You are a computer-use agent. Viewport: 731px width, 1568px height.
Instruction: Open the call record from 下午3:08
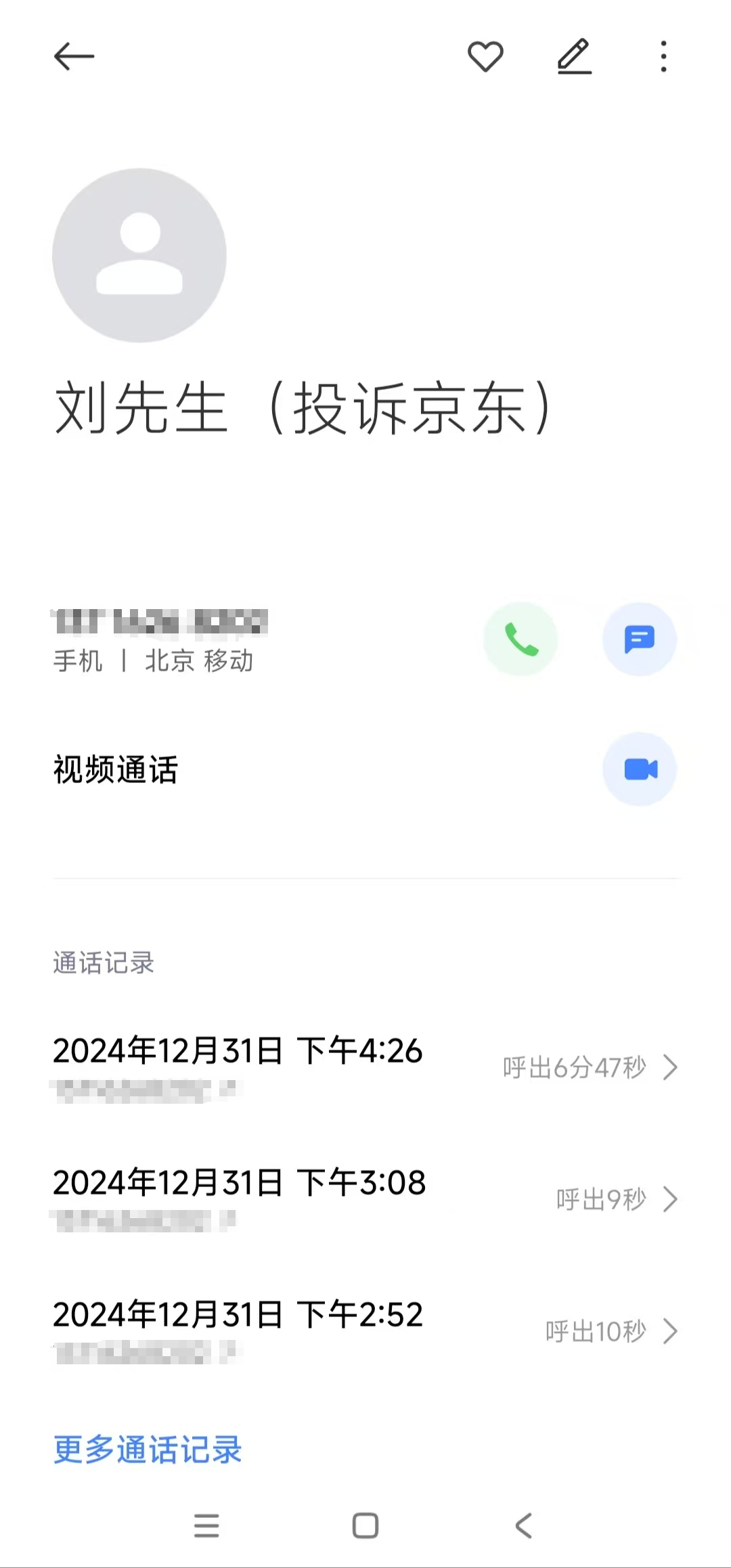[365, 1199]
